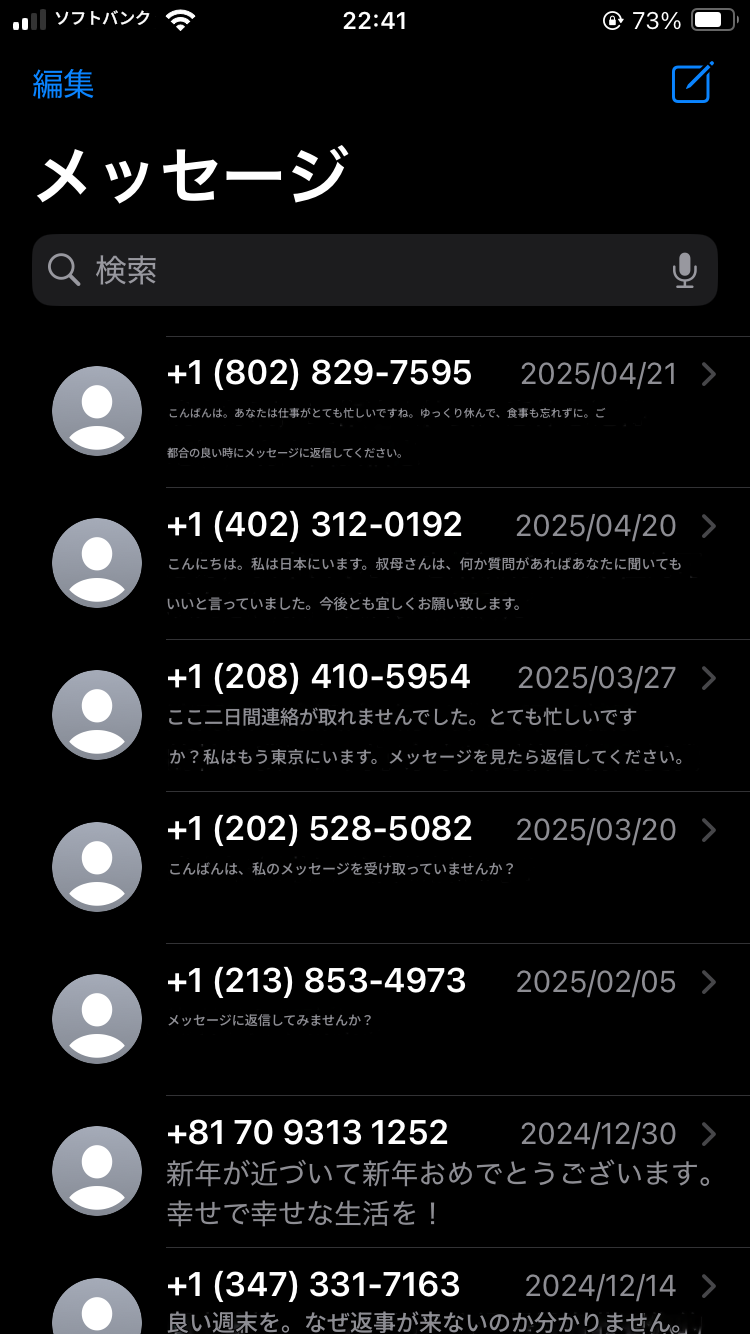
Task: Open the conversation with +1 (802) 829-7595
Action: pyautogui.click(x=375, y=412)
